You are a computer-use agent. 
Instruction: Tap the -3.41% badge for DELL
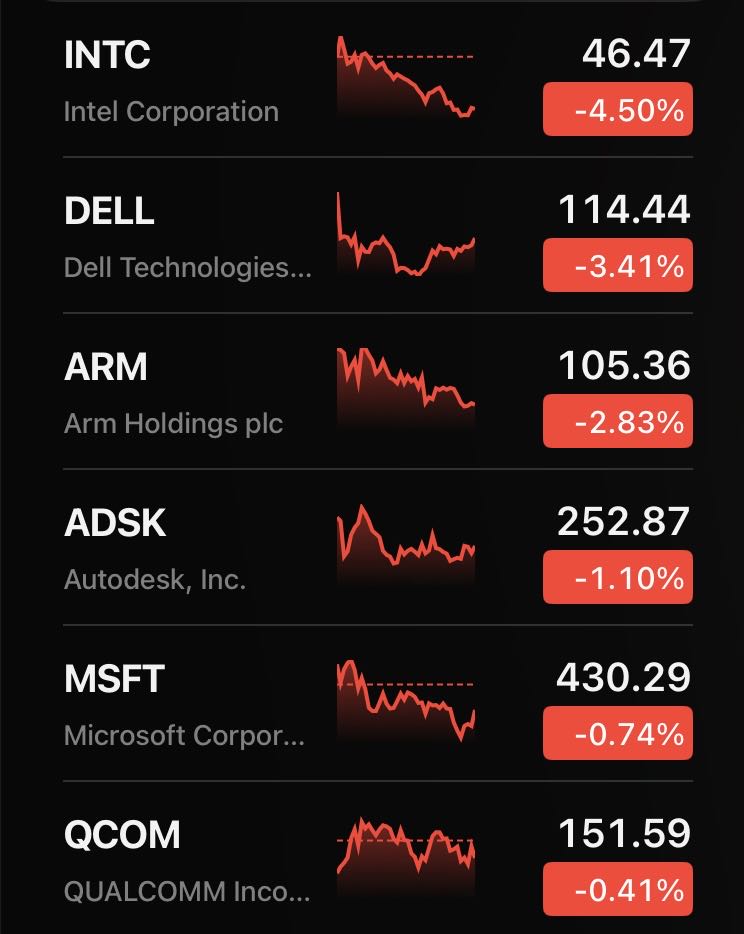[x=617, y=266]
